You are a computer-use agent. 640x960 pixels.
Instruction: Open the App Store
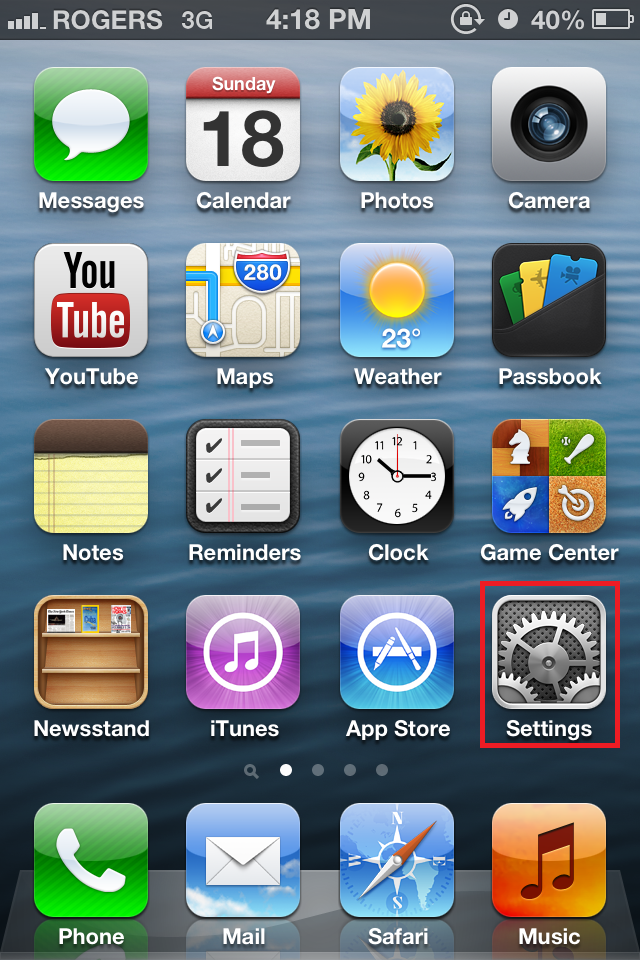coord(397,653)
